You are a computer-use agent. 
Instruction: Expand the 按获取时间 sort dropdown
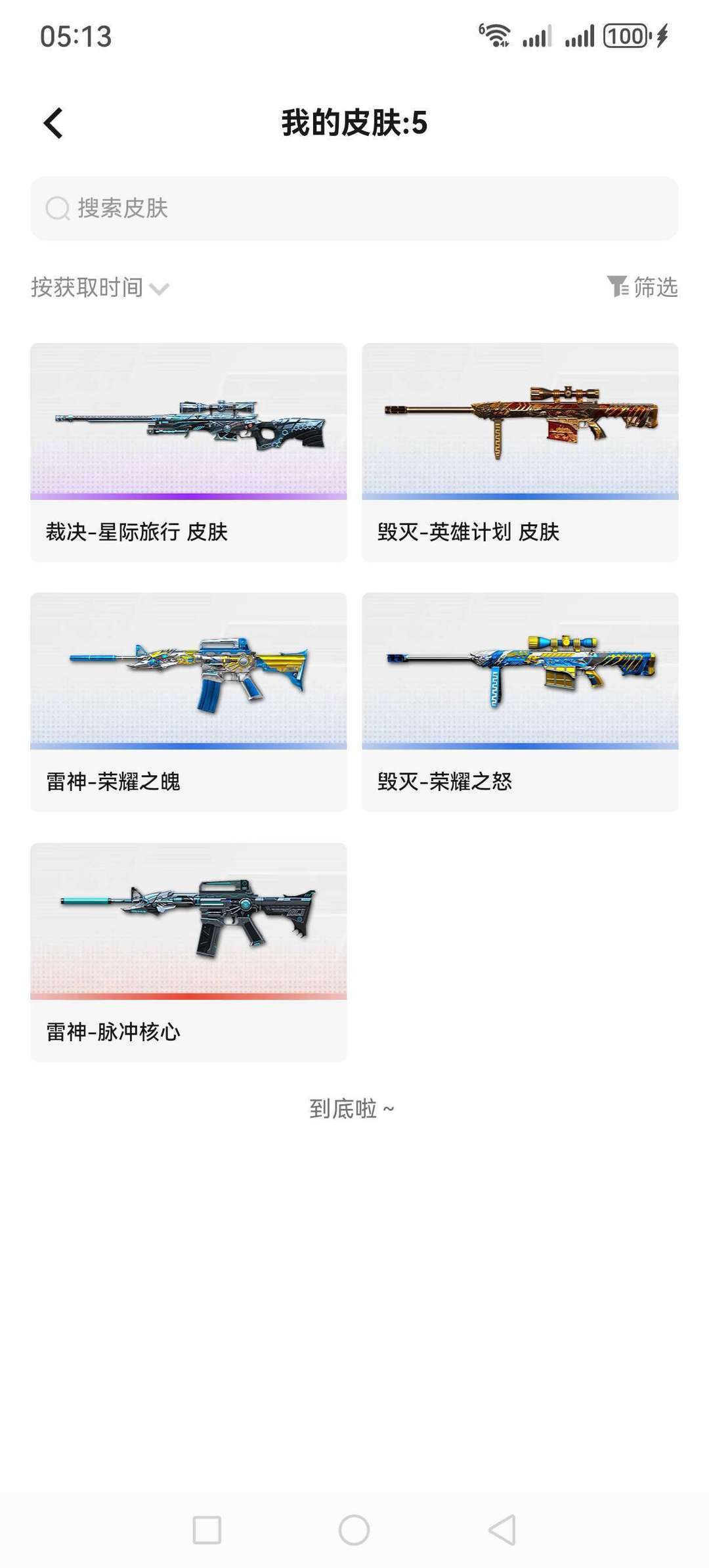click(x=100, y=287)
